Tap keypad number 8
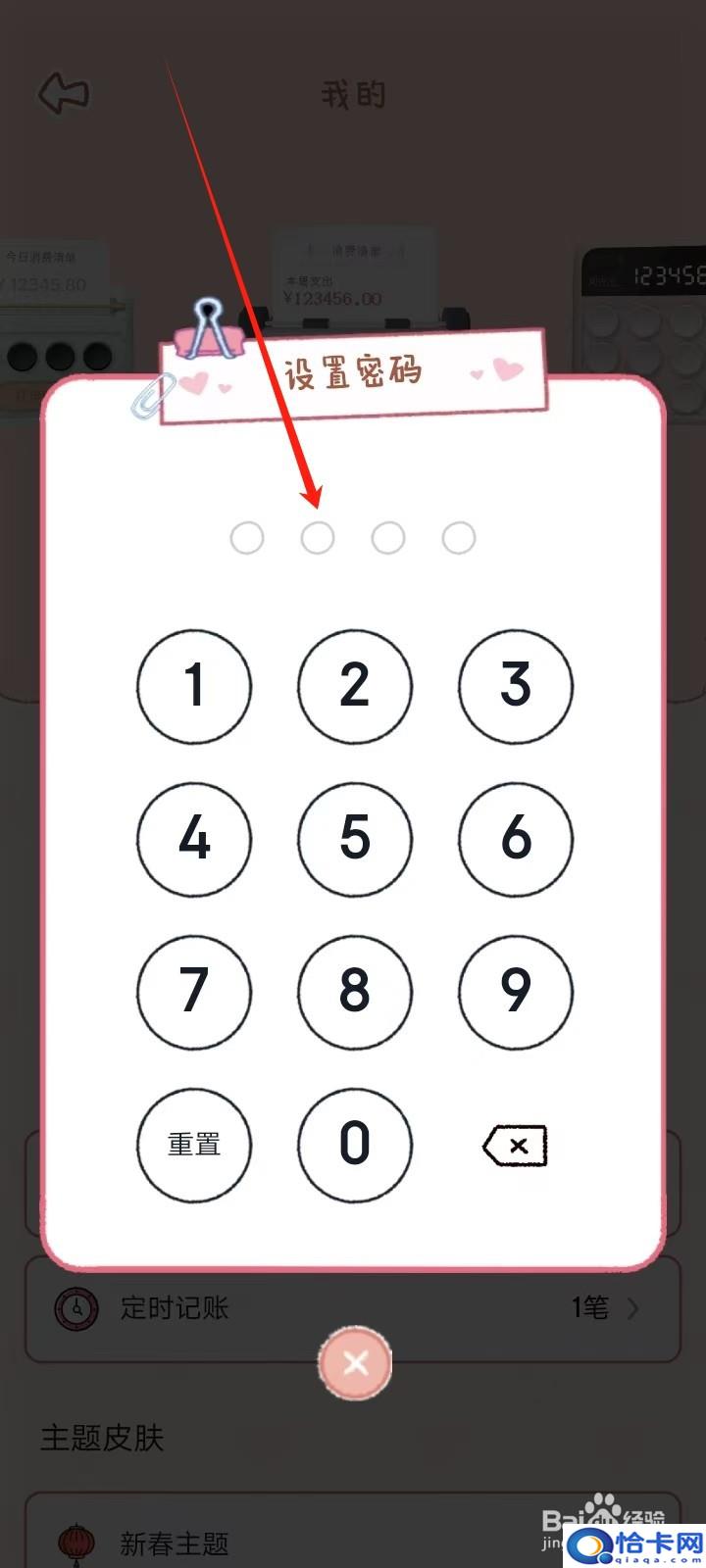 (x=355, y=991)
